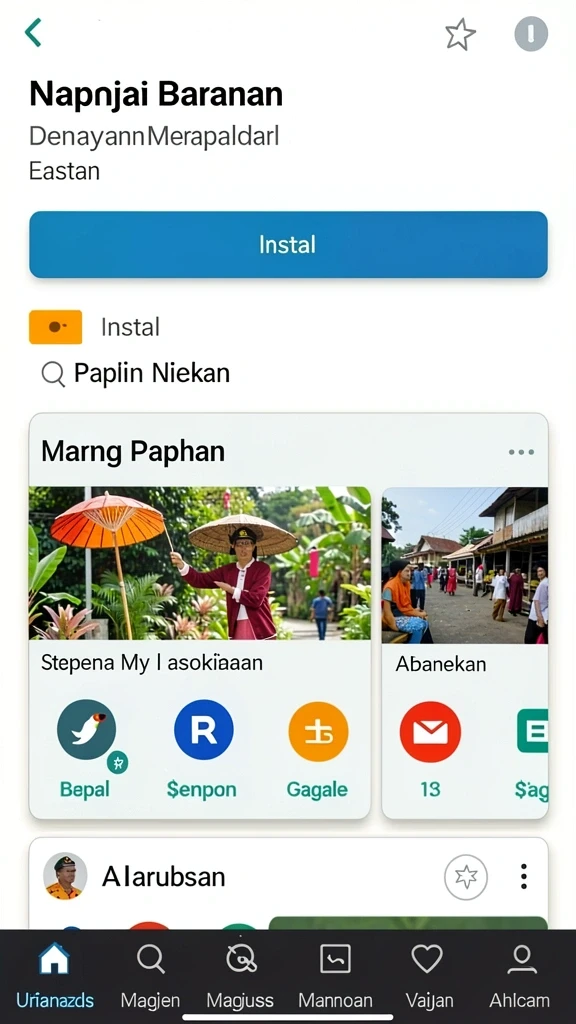The width and height of the screenshot is (576, 1024).
Task: Open the gray info icon in the header
Action: click(531, 34)
